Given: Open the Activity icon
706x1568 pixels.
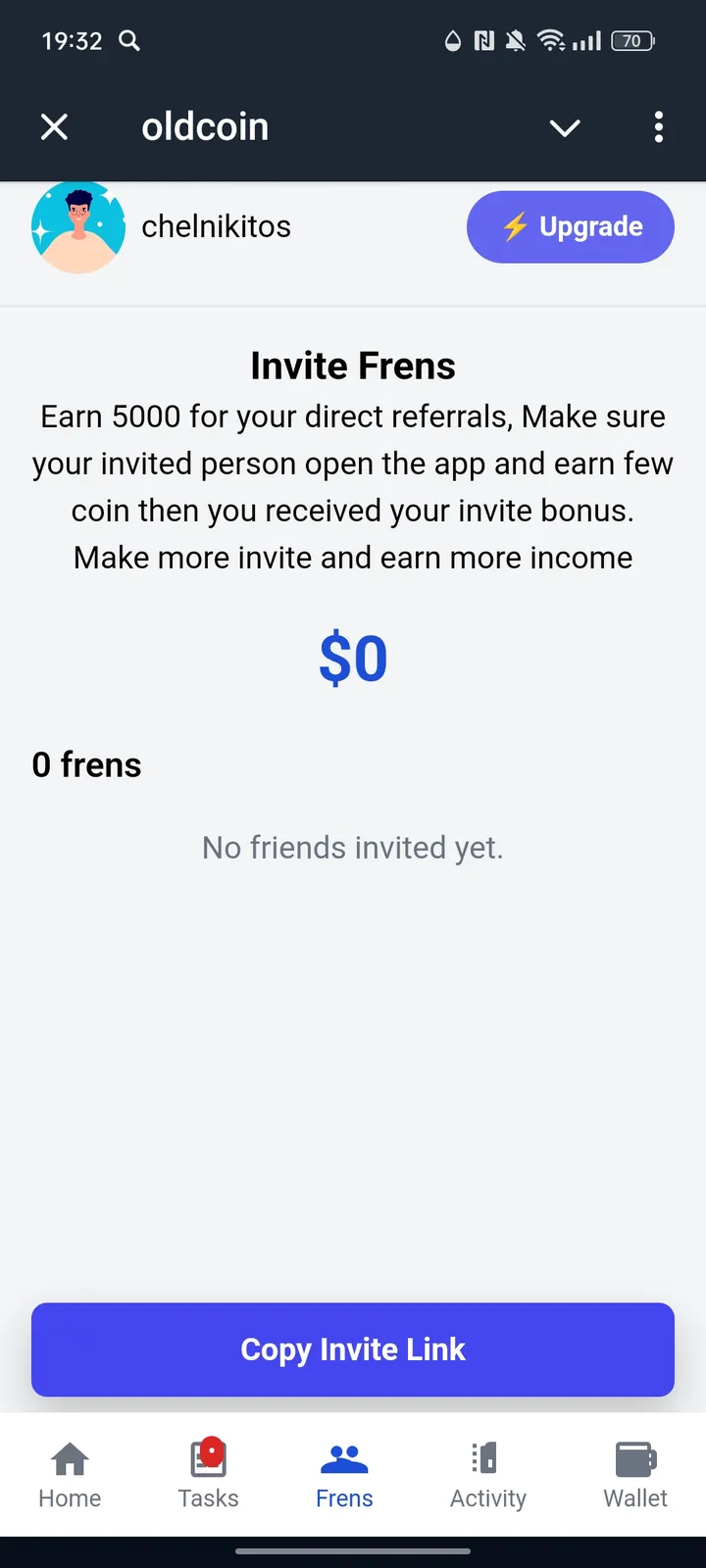Looking at the screenshot, I should click(487, 1460).
